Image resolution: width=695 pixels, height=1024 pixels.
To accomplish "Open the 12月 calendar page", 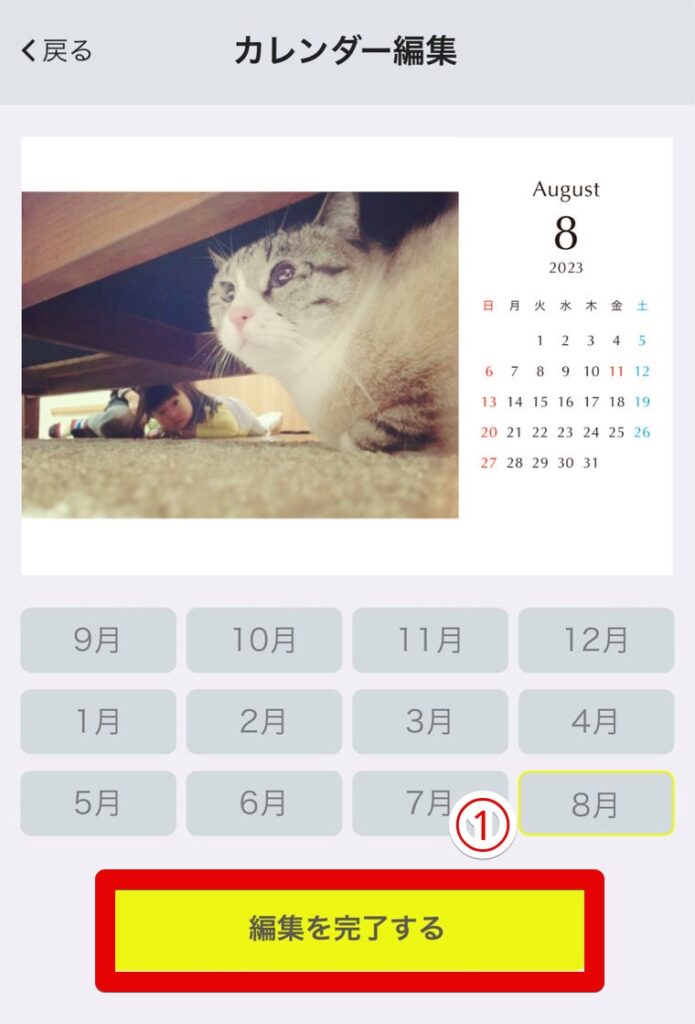I will (596, 640).
